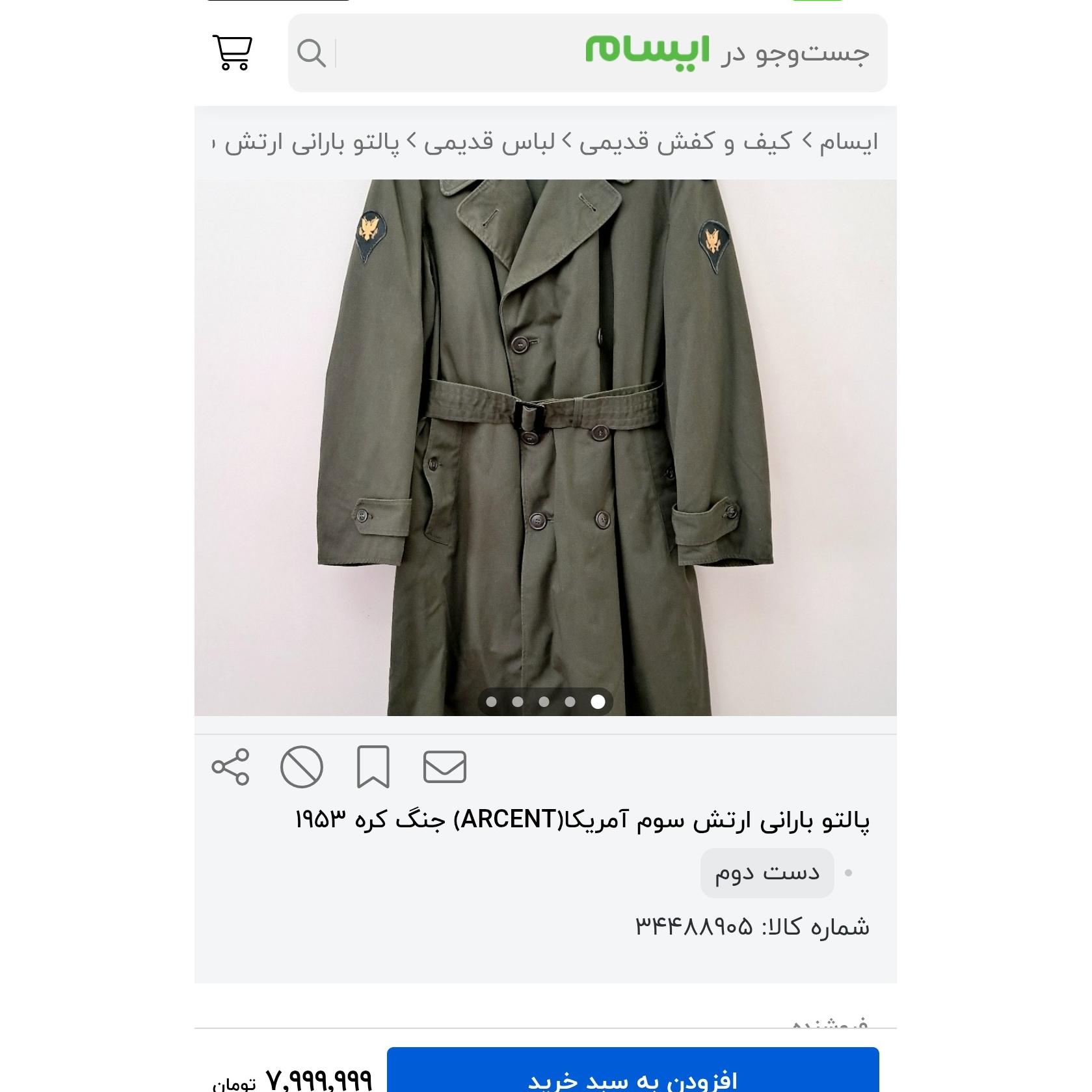Select the دست دوم condition chip
Viewport: 1092px width, 1092px height.
point(767,873)
